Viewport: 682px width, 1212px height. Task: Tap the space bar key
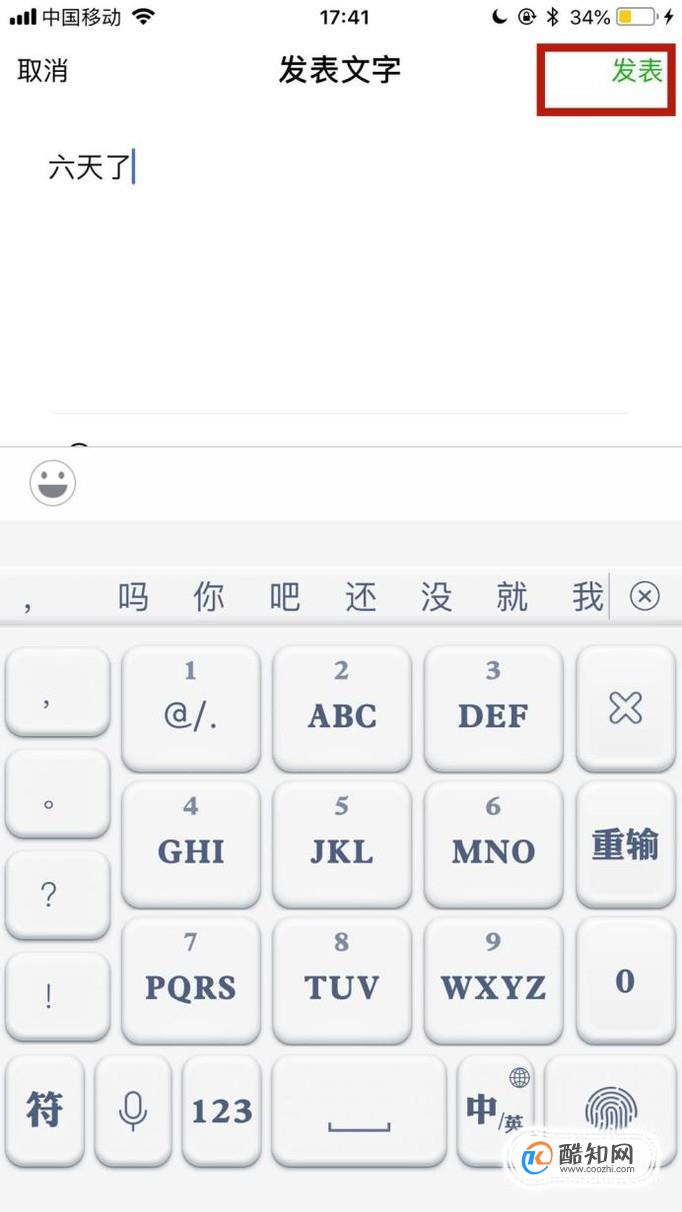[359, 1110]
